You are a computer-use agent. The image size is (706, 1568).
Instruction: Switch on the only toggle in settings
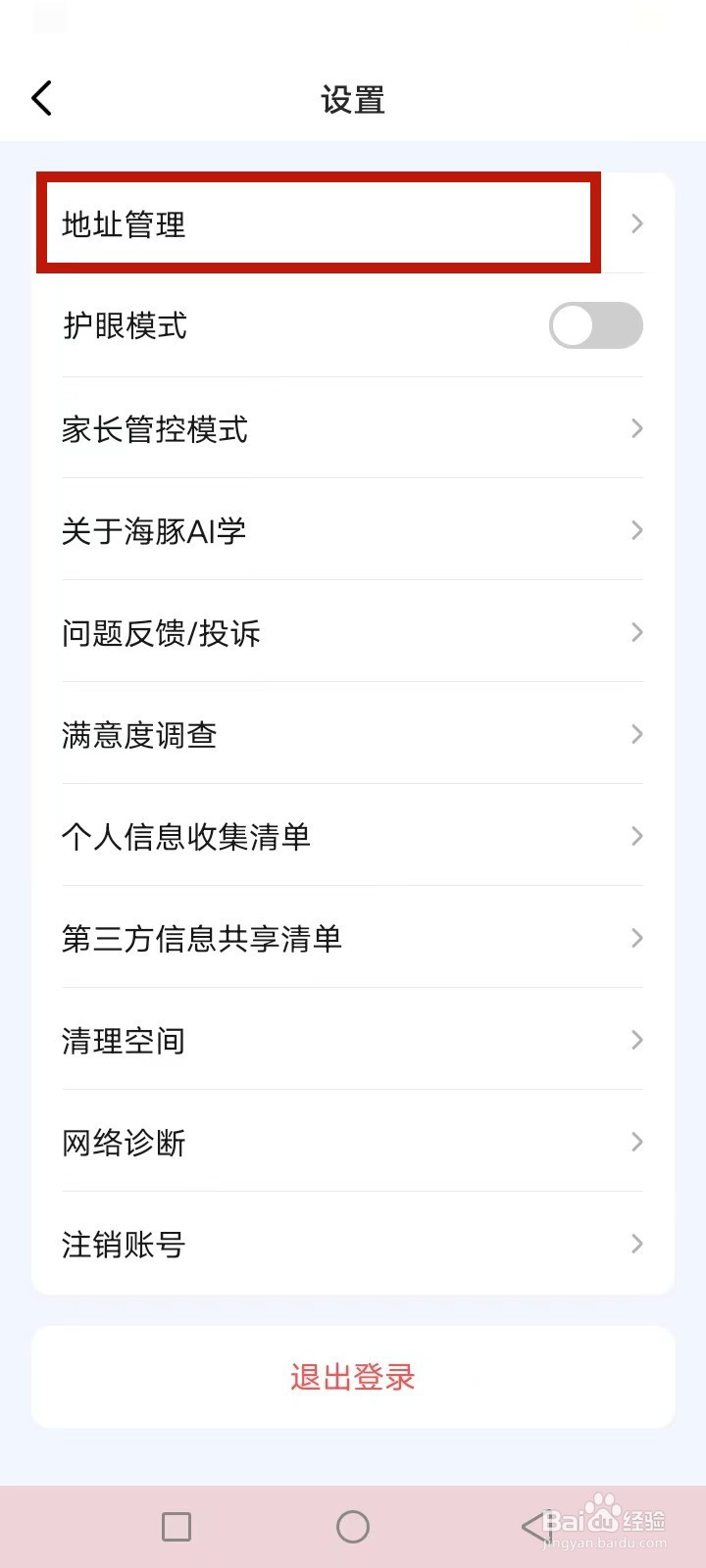coord(595,325)
